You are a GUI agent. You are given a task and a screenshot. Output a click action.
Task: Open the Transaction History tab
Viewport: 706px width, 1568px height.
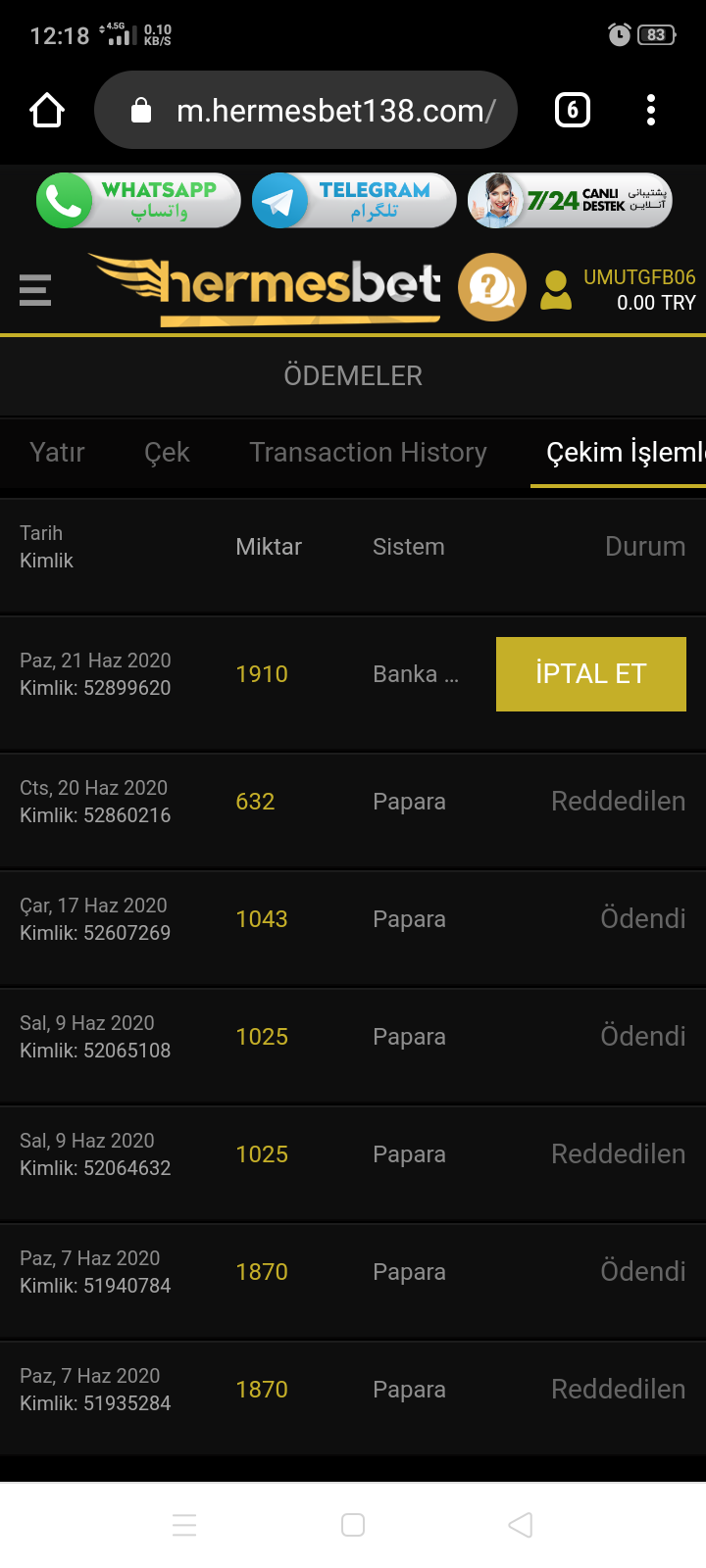[x=368, y=453]
